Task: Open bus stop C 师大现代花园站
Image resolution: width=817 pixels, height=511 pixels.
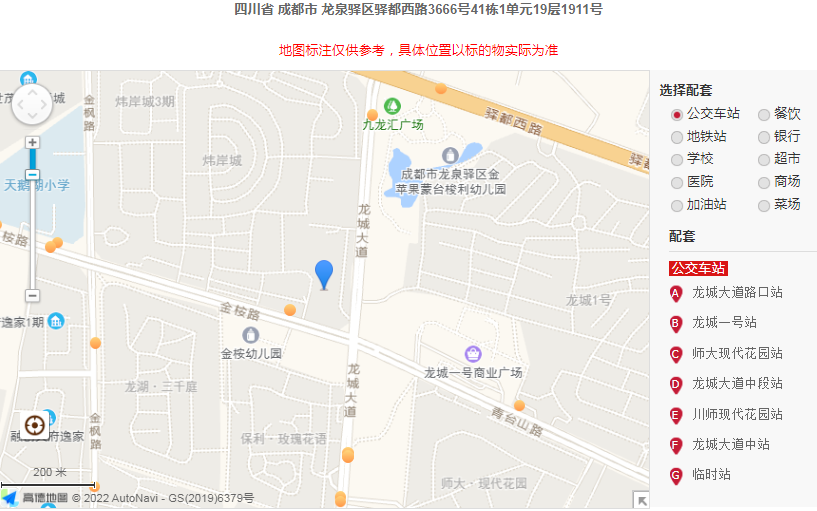Action: (737, 354)
